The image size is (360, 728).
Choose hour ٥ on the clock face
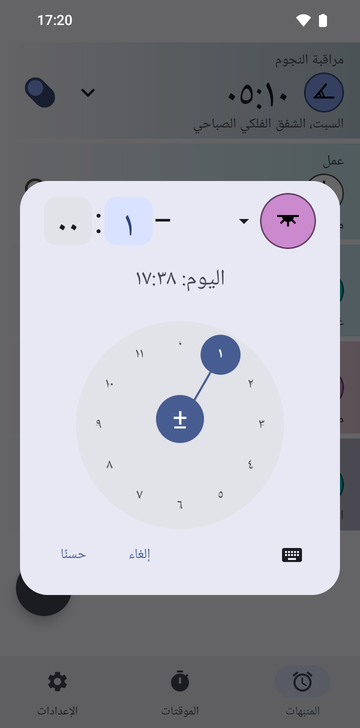point(220,494)
